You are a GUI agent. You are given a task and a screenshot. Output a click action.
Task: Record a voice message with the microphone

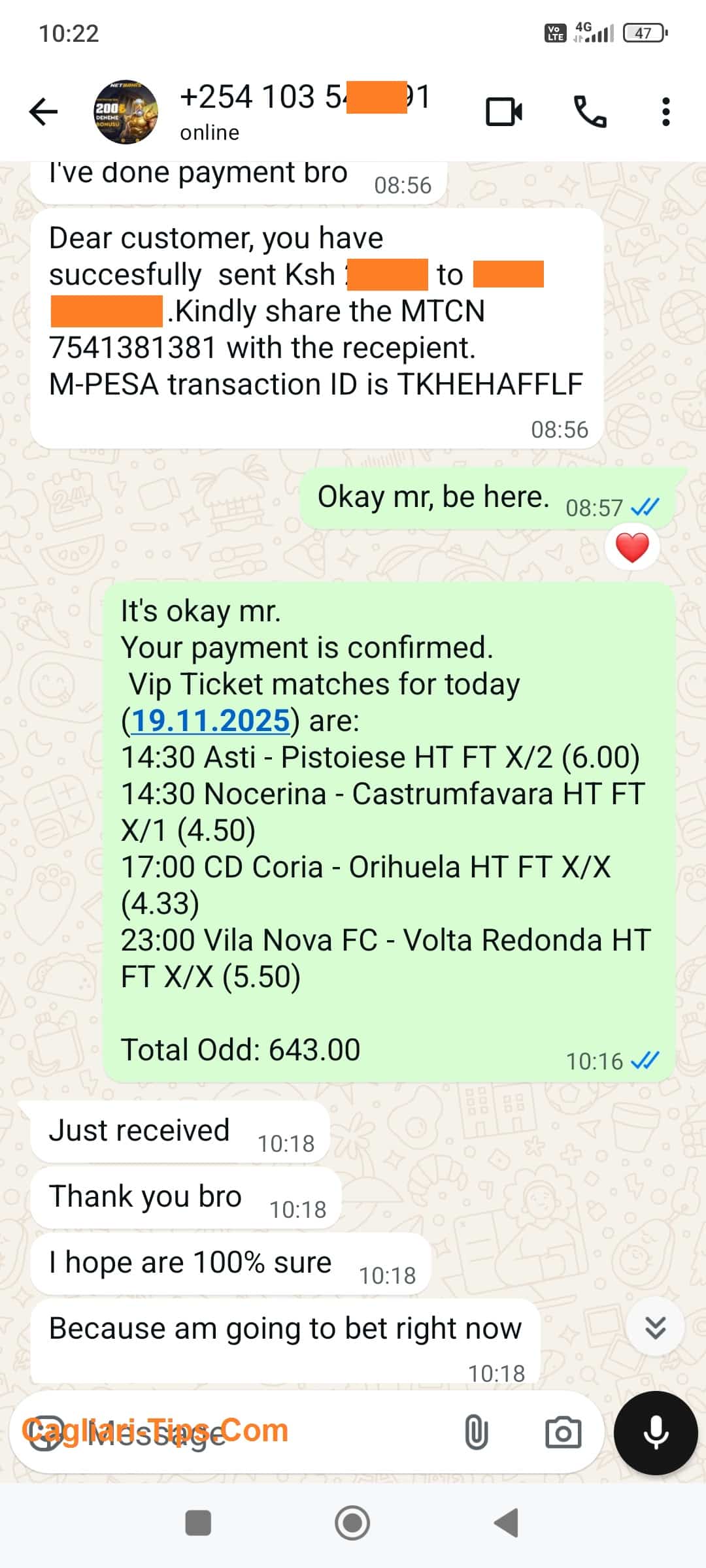tap(656, 1433)
